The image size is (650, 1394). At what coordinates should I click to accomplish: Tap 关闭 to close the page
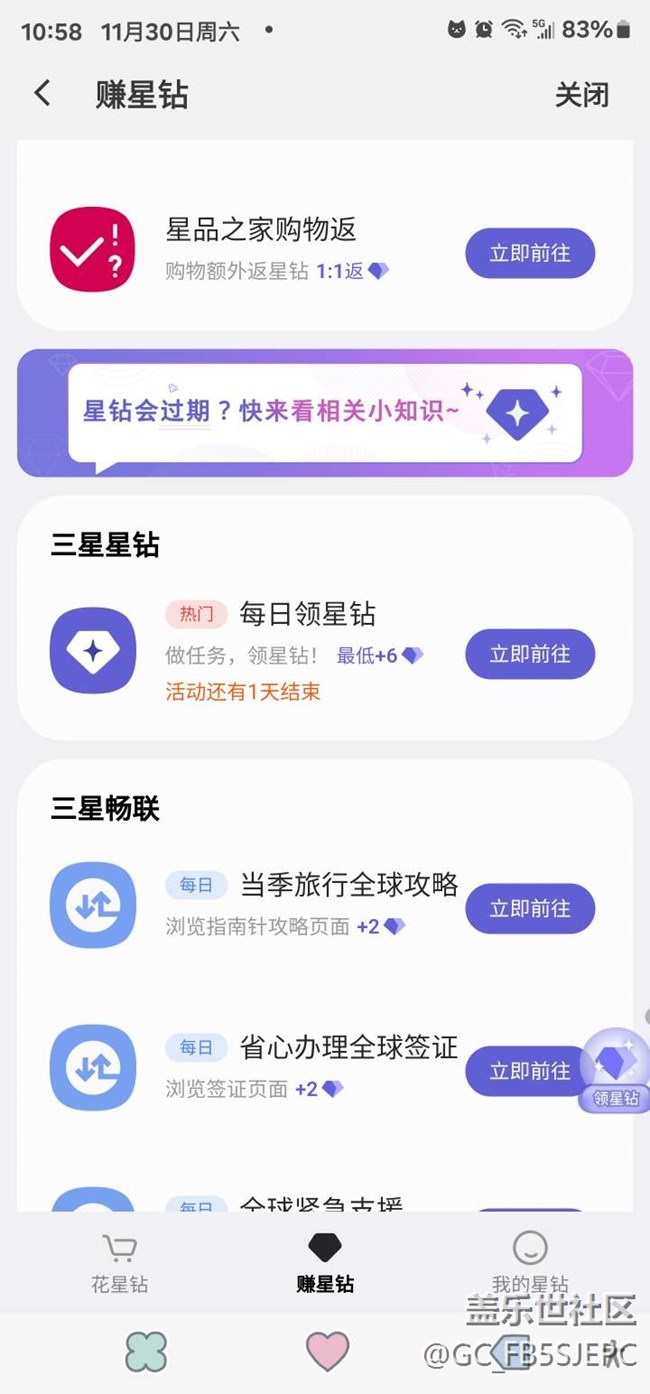[581, 95]
